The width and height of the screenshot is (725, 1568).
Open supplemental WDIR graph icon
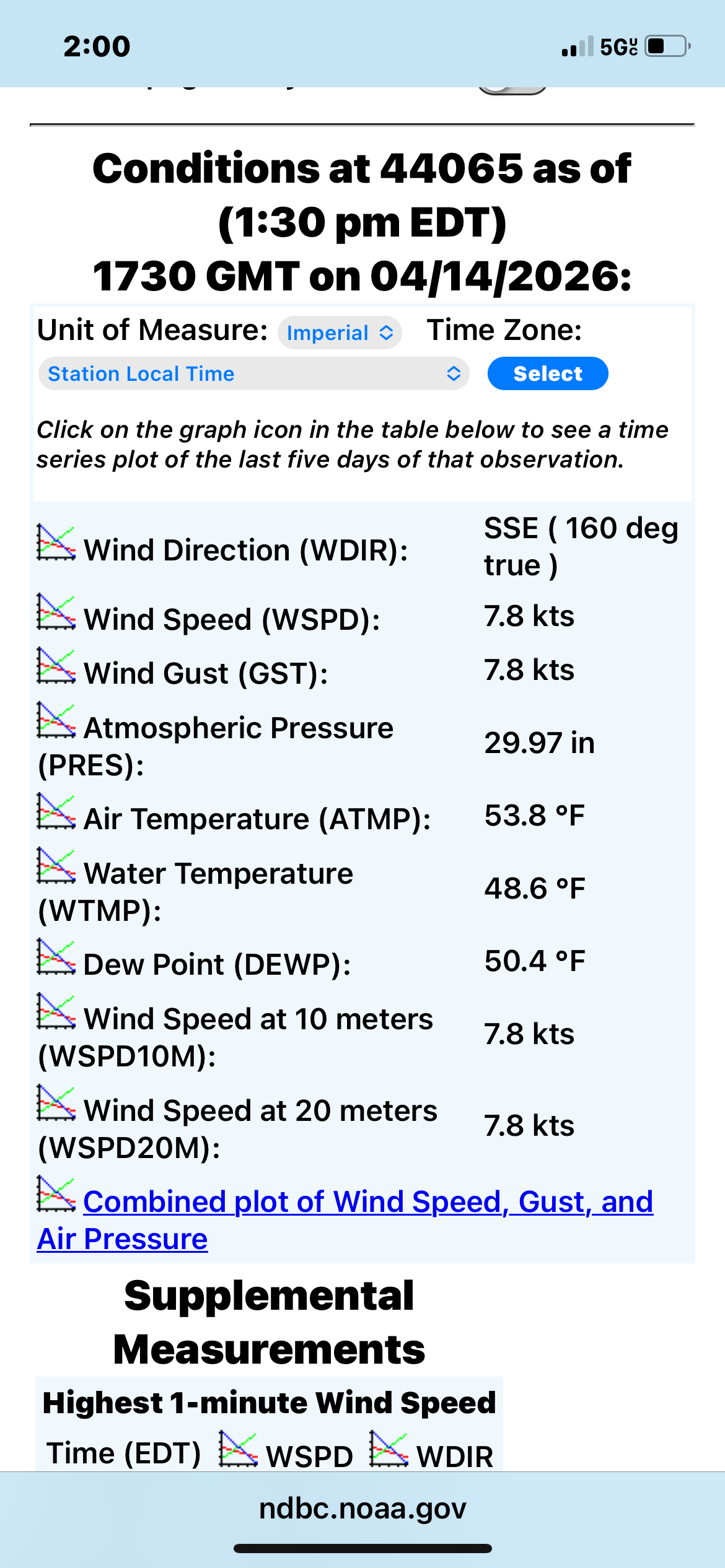389,1448
